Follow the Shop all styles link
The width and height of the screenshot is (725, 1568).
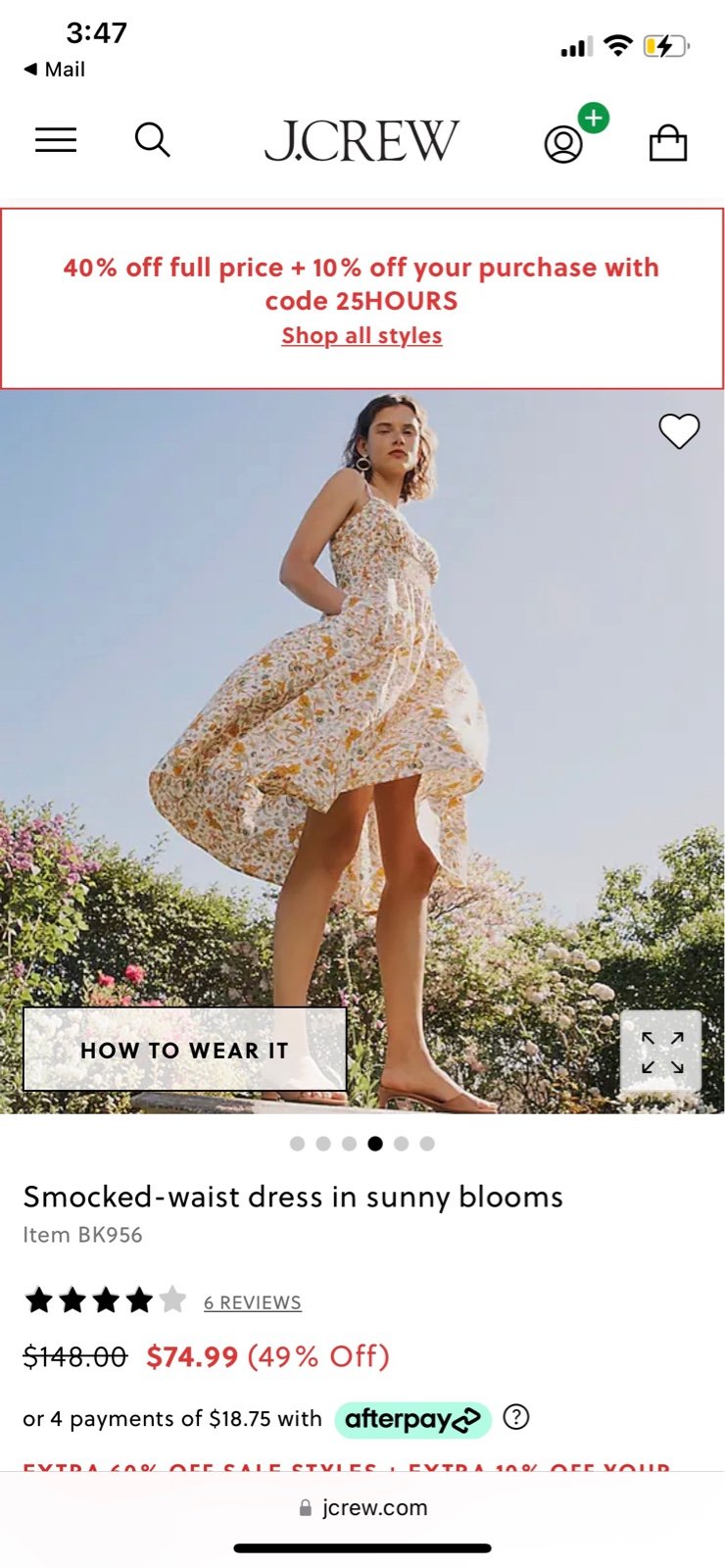tap(362, 335)
